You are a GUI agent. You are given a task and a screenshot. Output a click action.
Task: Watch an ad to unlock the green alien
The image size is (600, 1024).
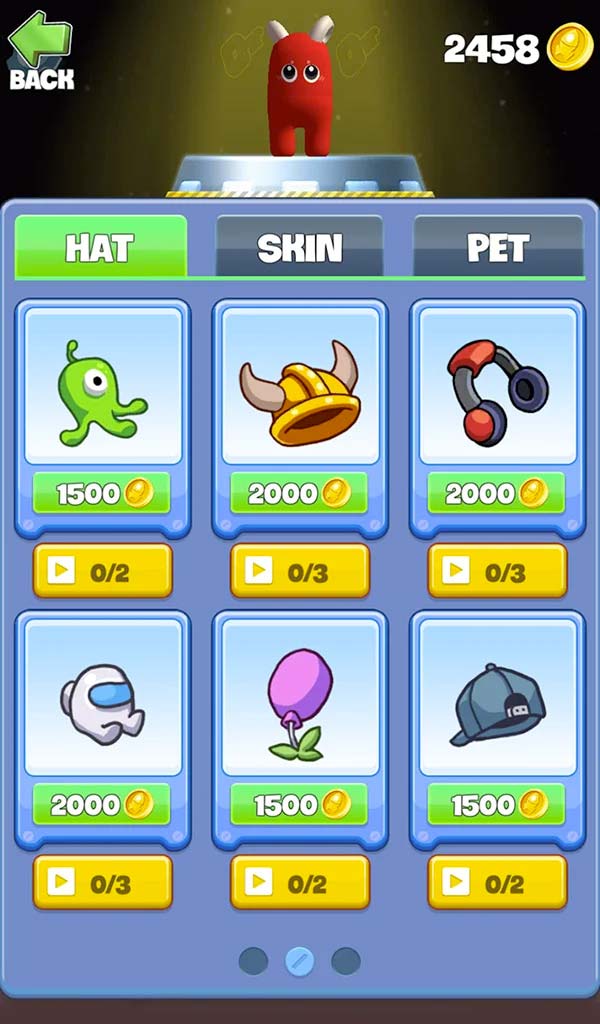coord(102,571)
